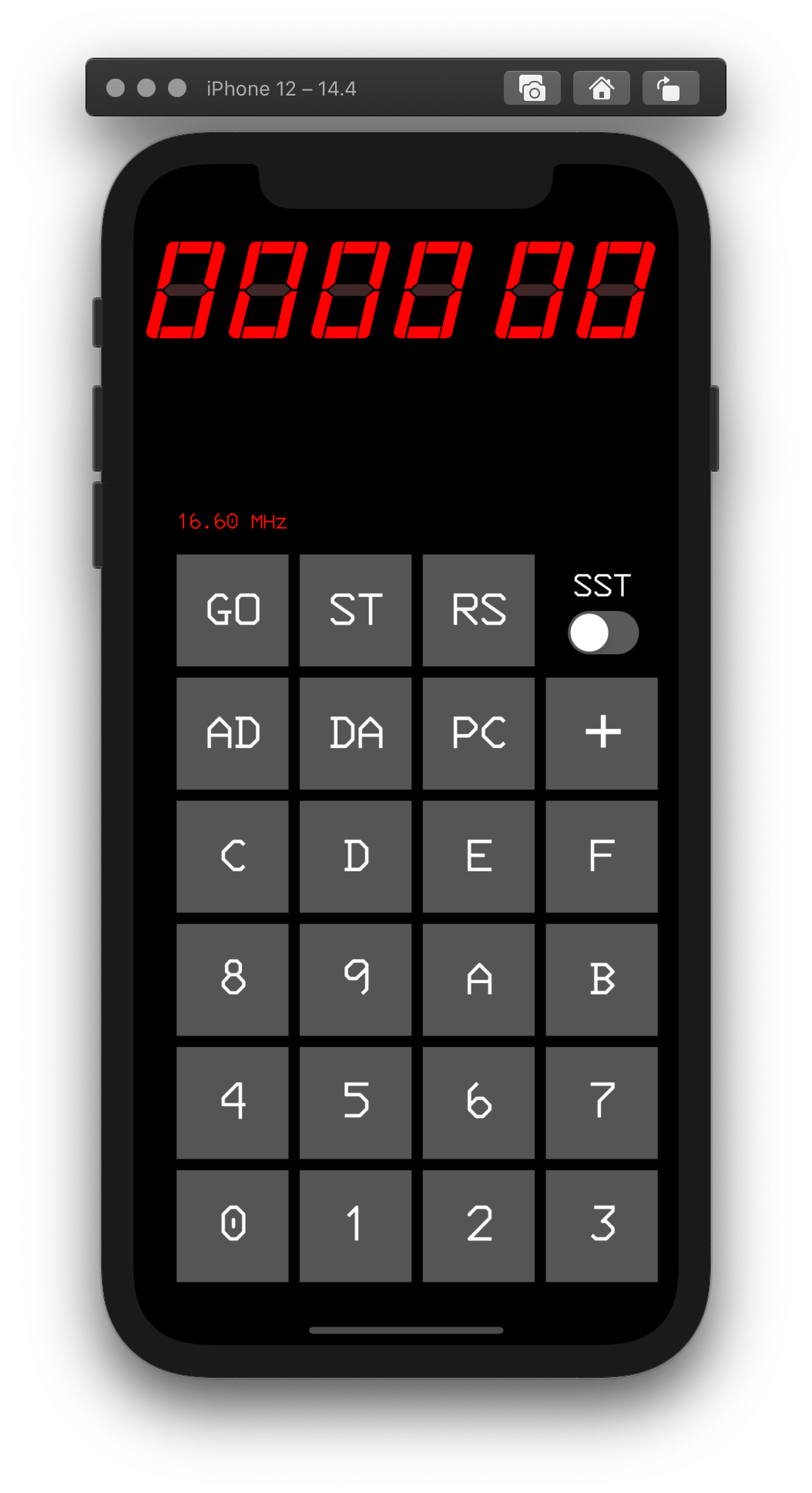Enter hex digit F

(x=602, y=857)
